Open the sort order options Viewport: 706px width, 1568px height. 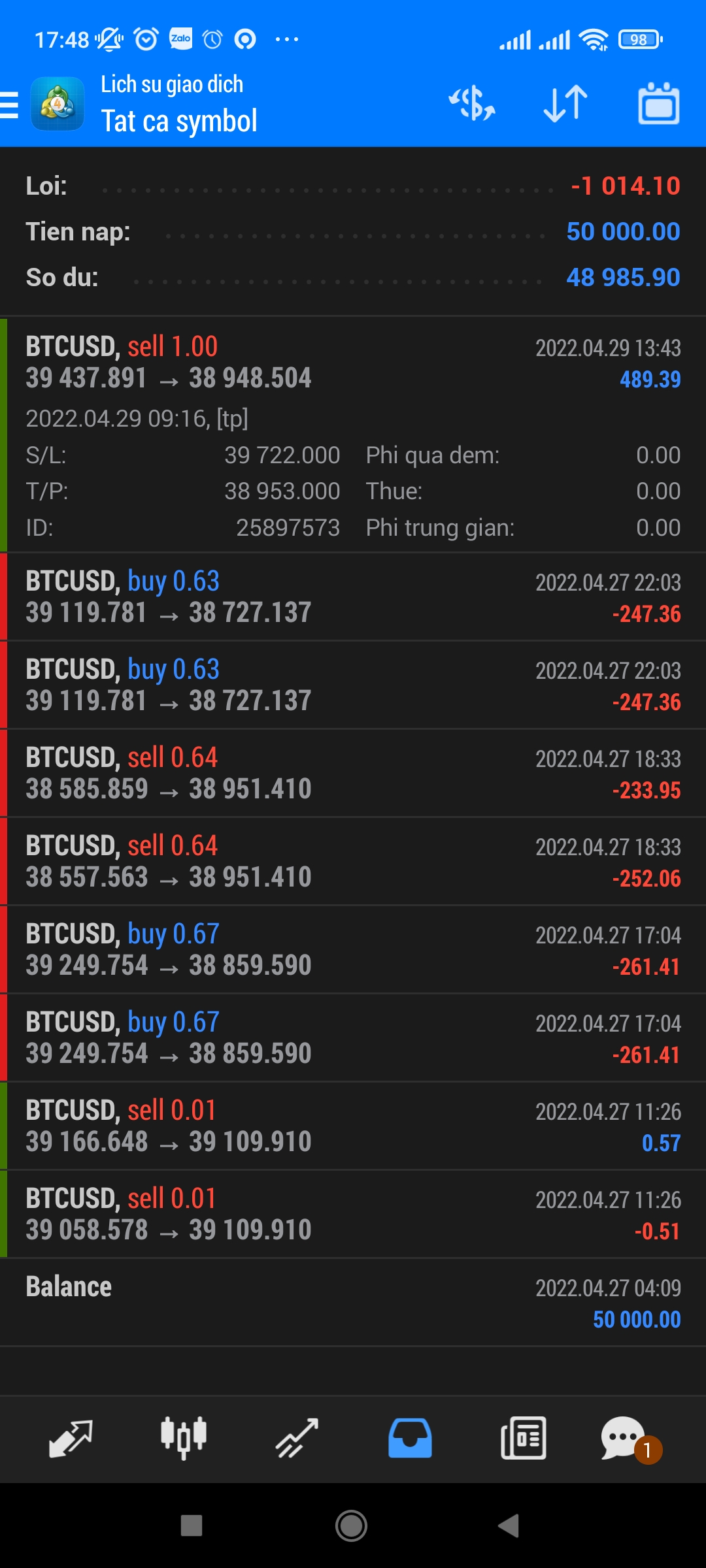click(565, 104)
